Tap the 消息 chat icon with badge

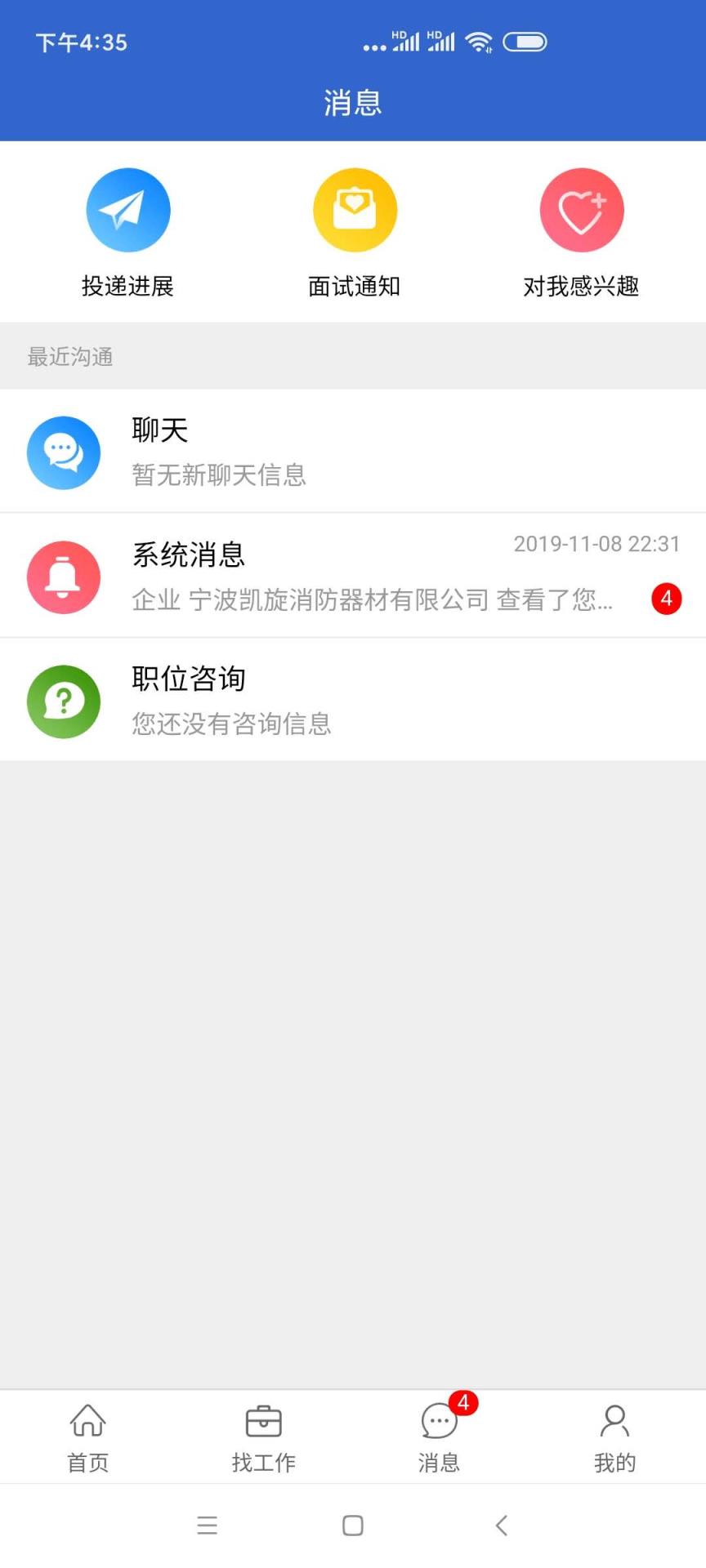439,1421
